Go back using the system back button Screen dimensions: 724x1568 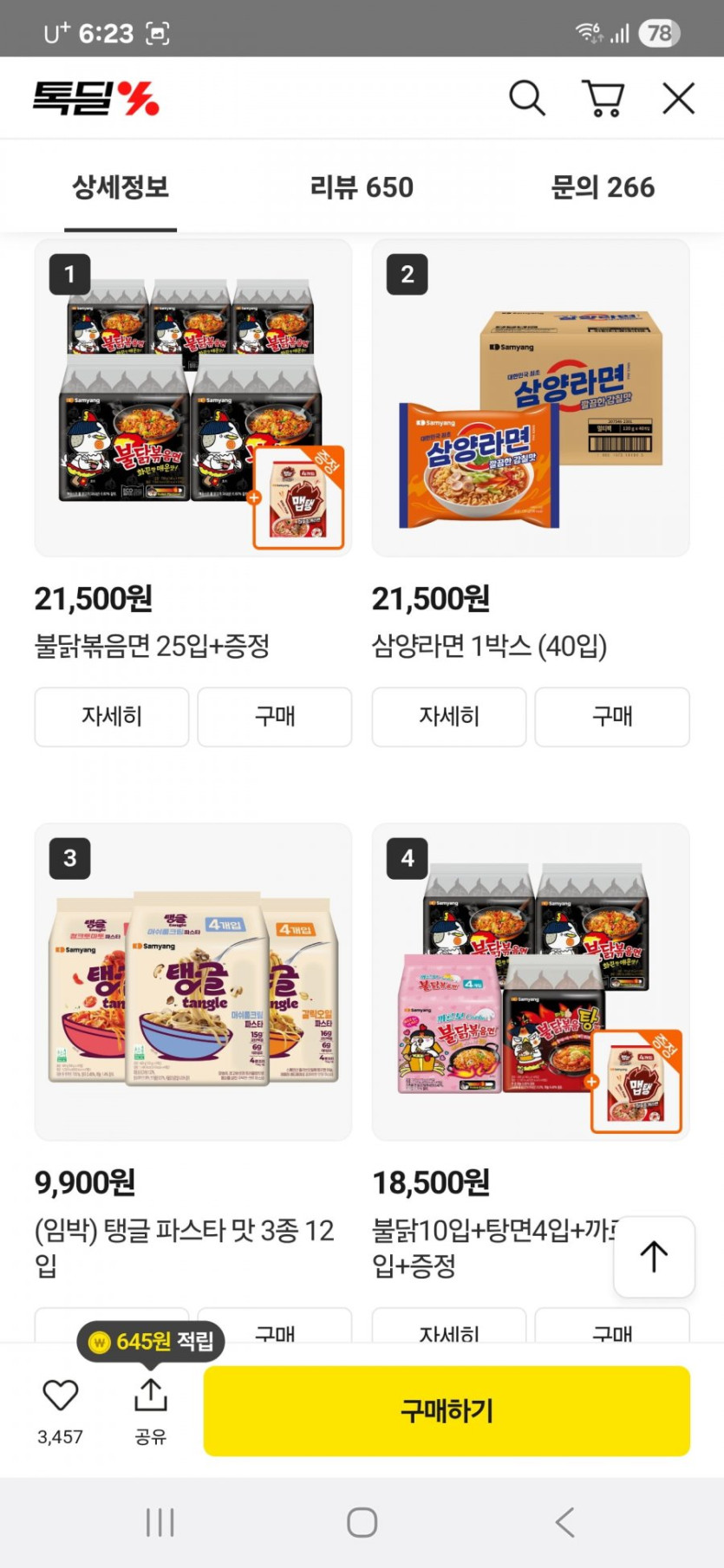click(x=564, y=1522)
